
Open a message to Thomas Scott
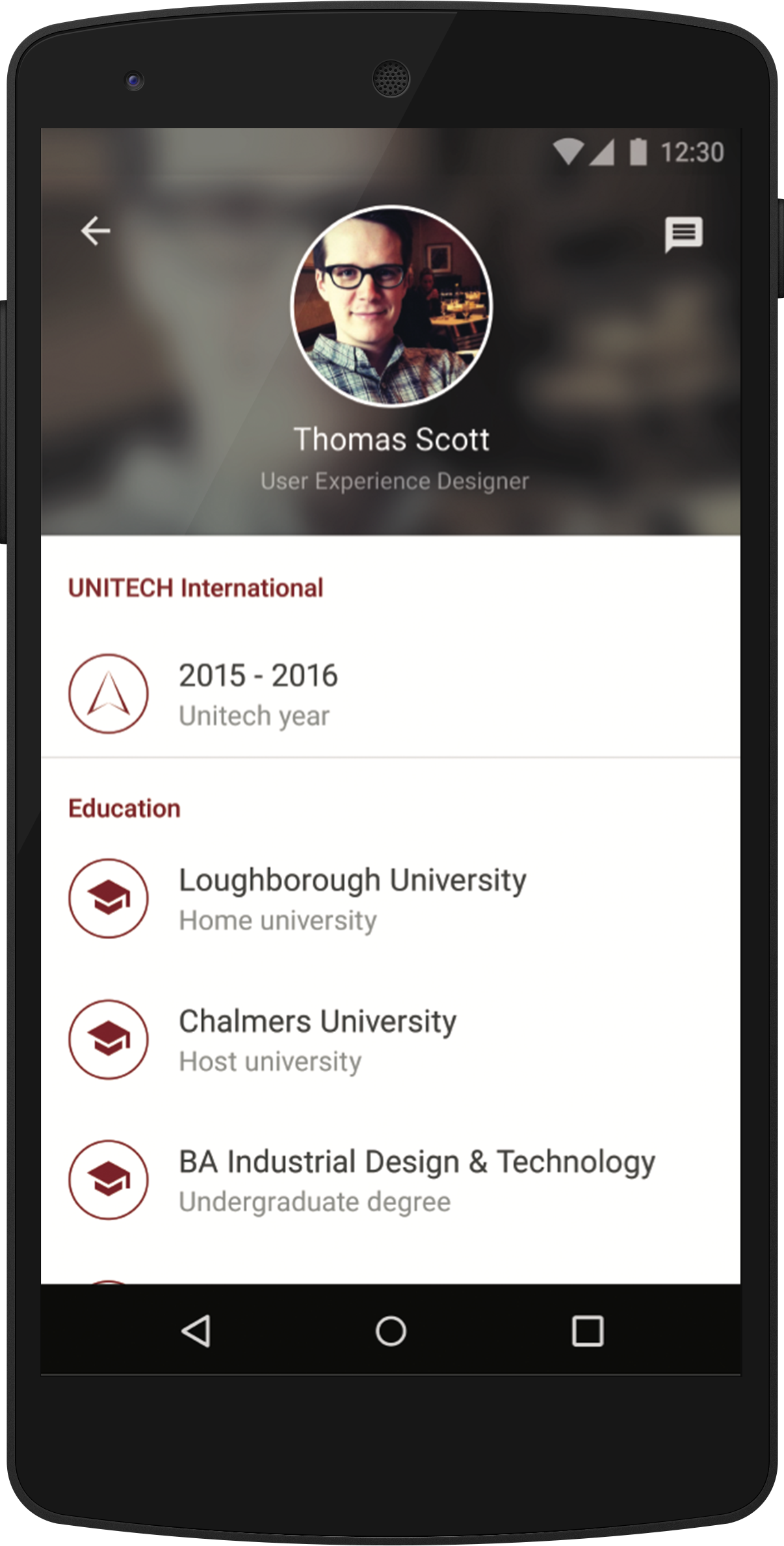(683, 233)
